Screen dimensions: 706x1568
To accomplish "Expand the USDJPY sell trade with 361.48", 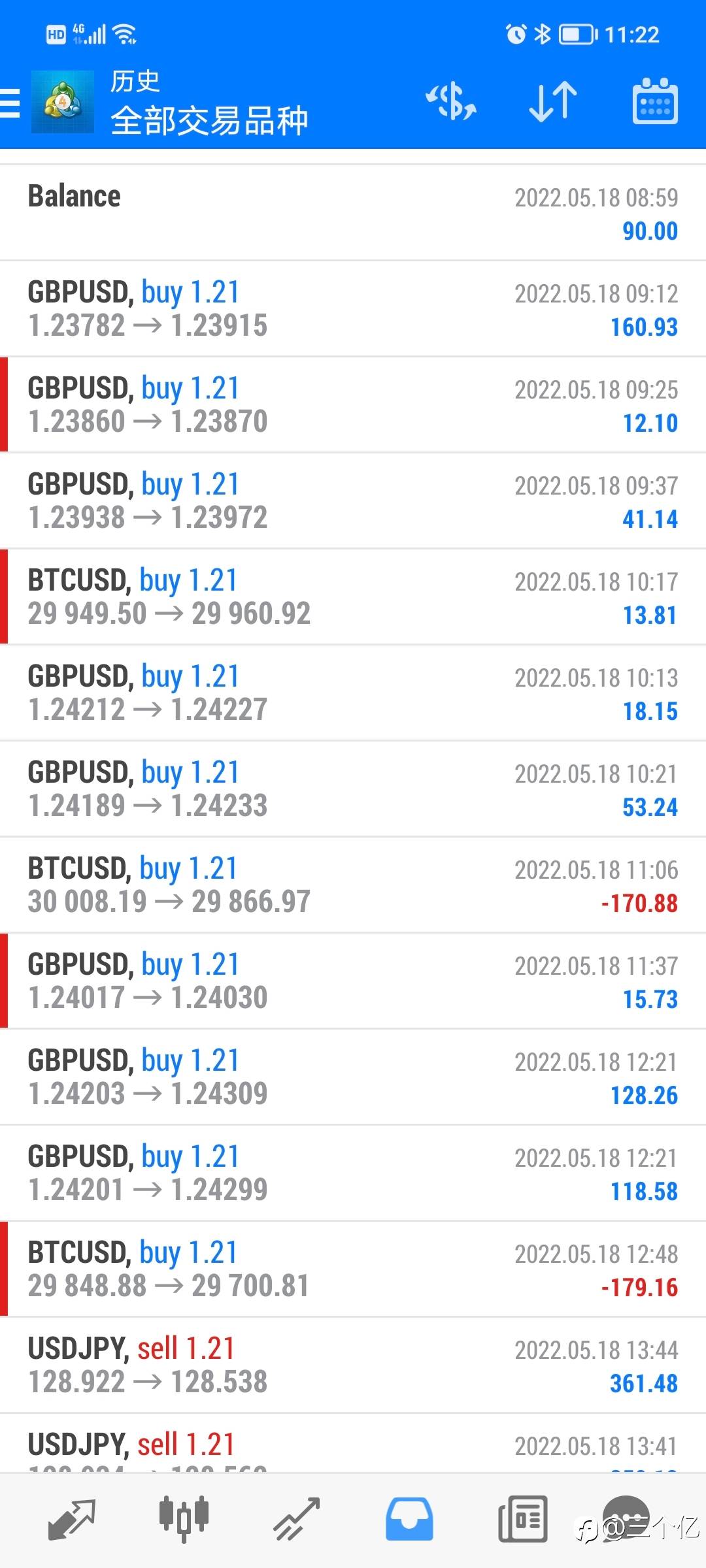I will pyautogui.click(x=353, y=1365).
